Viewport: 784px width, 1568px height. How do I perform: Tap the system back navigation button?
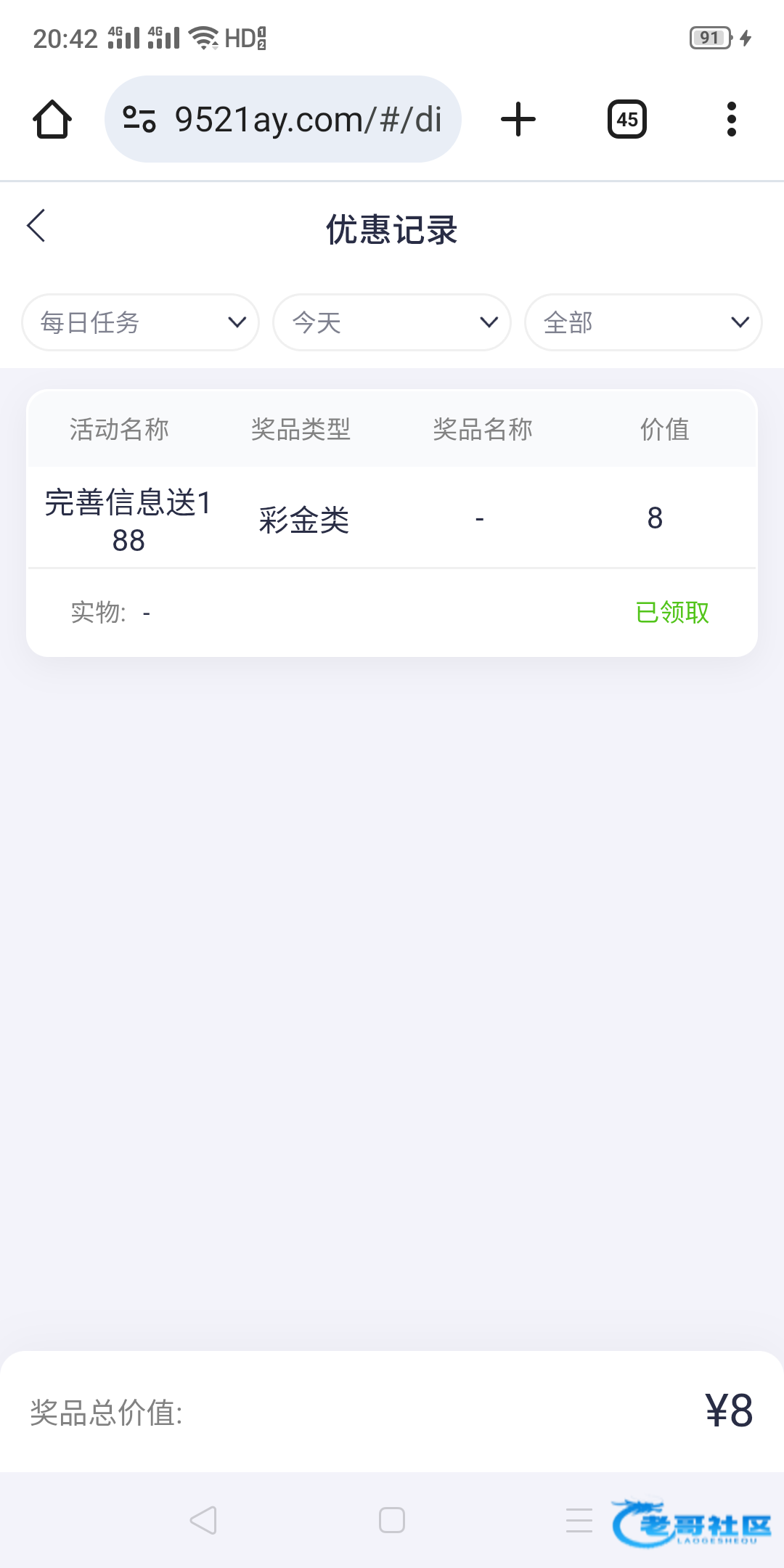click(203, 1520)
